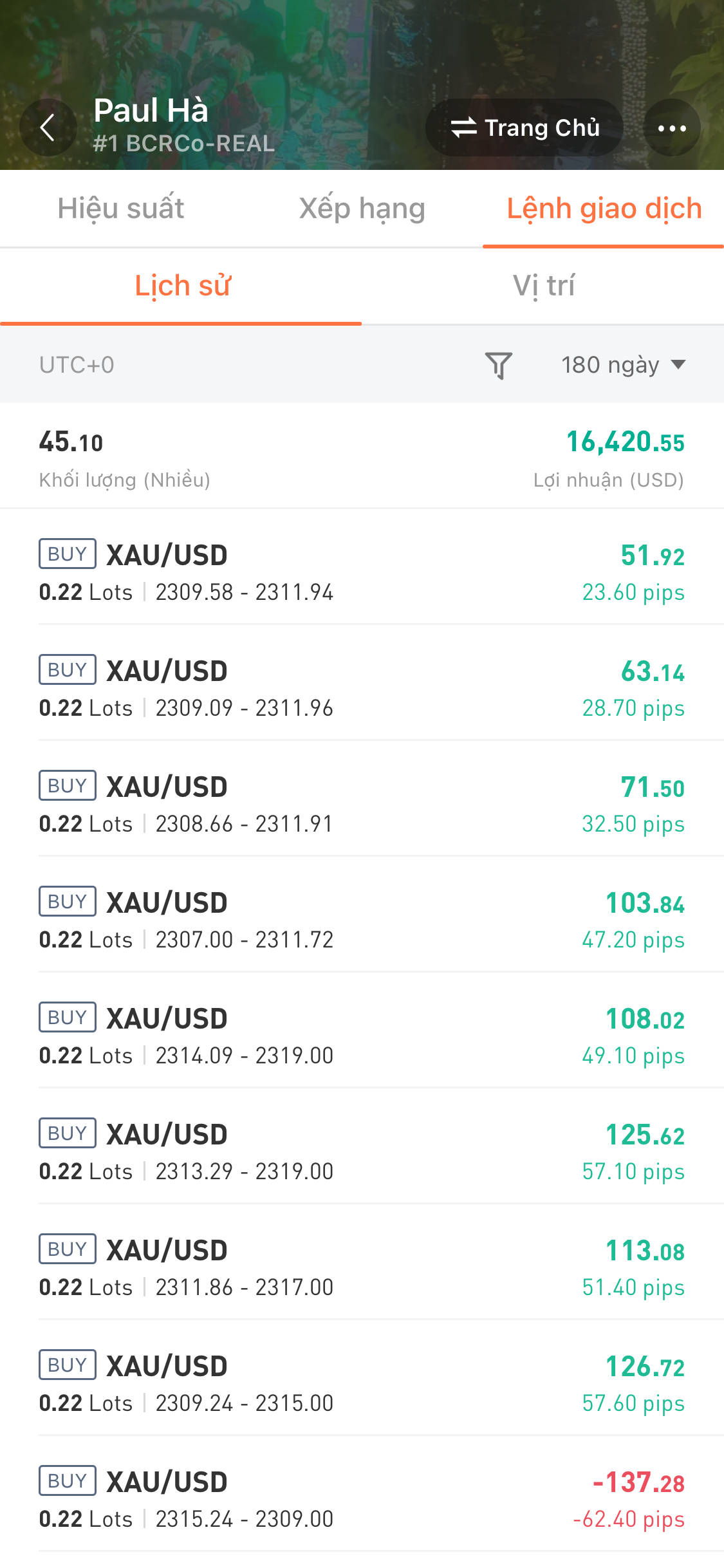
Task: Select the Lệnh giao dịch tab
Action: [604, 209]
